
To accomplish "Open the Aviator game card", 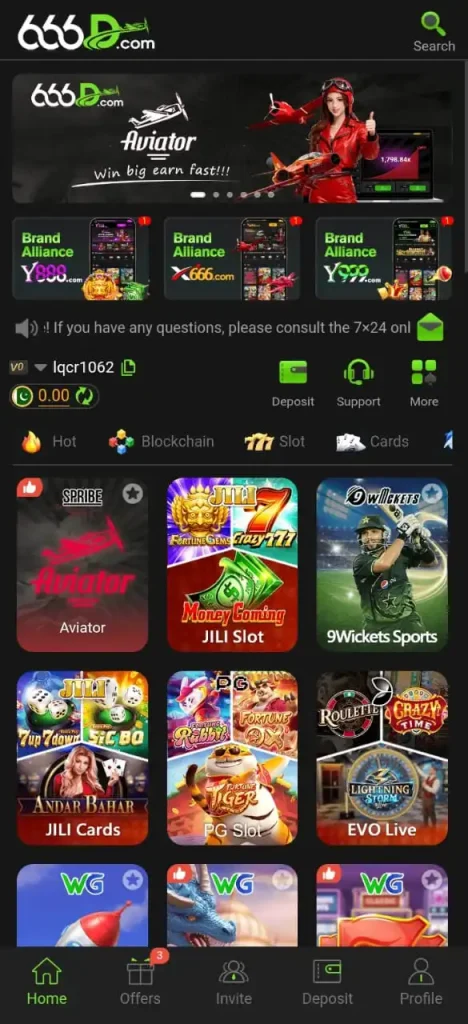I will pos(82,565).
